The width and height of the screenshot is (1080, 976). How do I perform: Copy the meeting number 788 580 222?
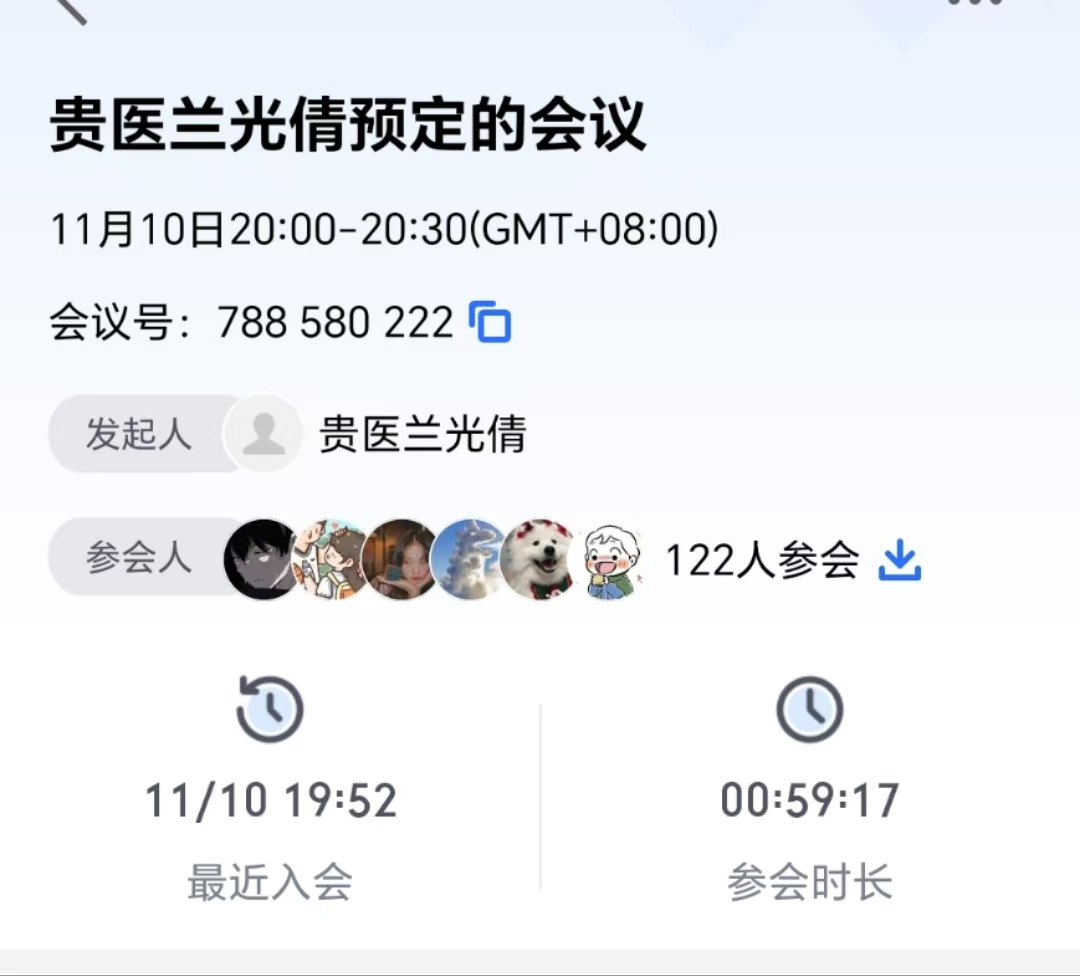[x=491, y=323]
